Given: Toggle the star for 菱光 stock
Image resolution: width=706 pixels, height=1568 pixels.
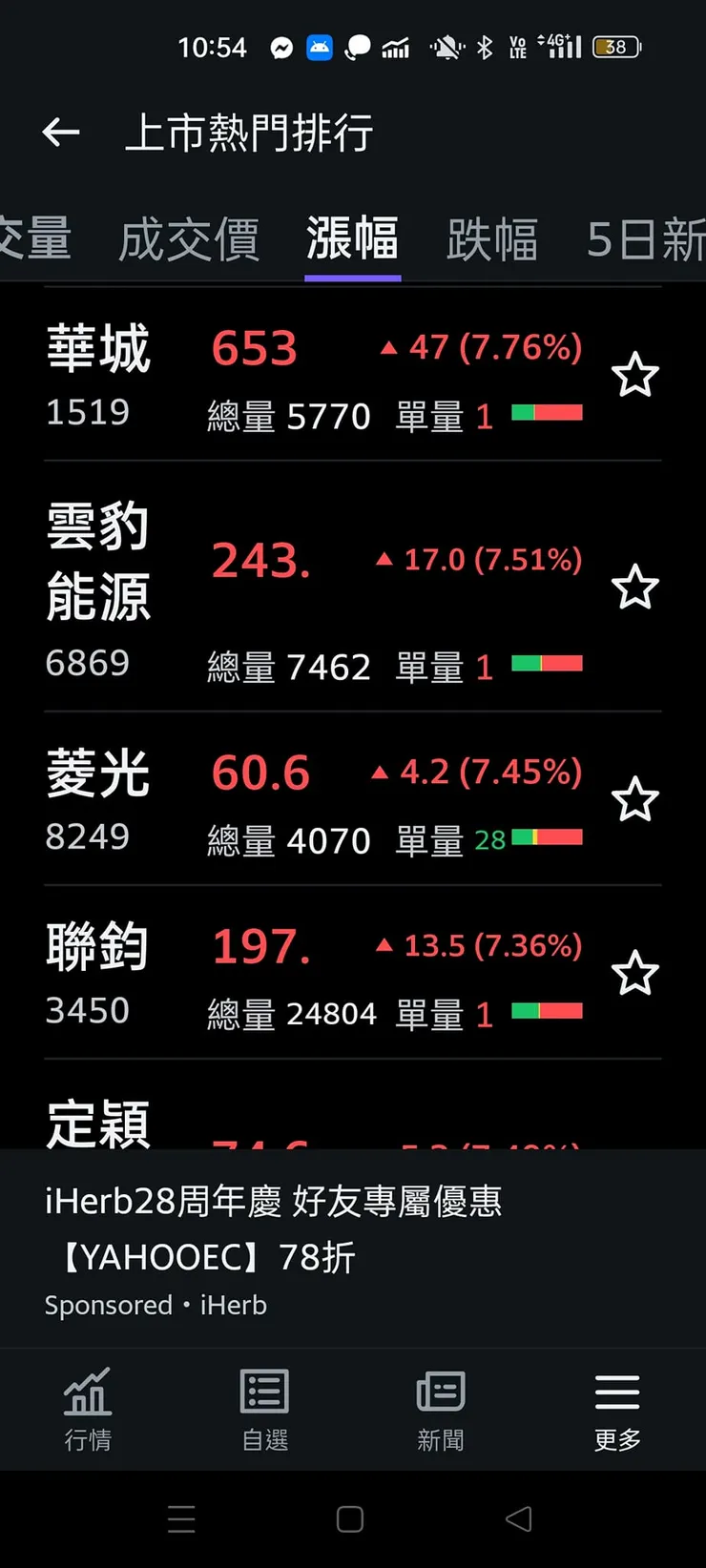Looking at the screenshot, I should (635, 800).
